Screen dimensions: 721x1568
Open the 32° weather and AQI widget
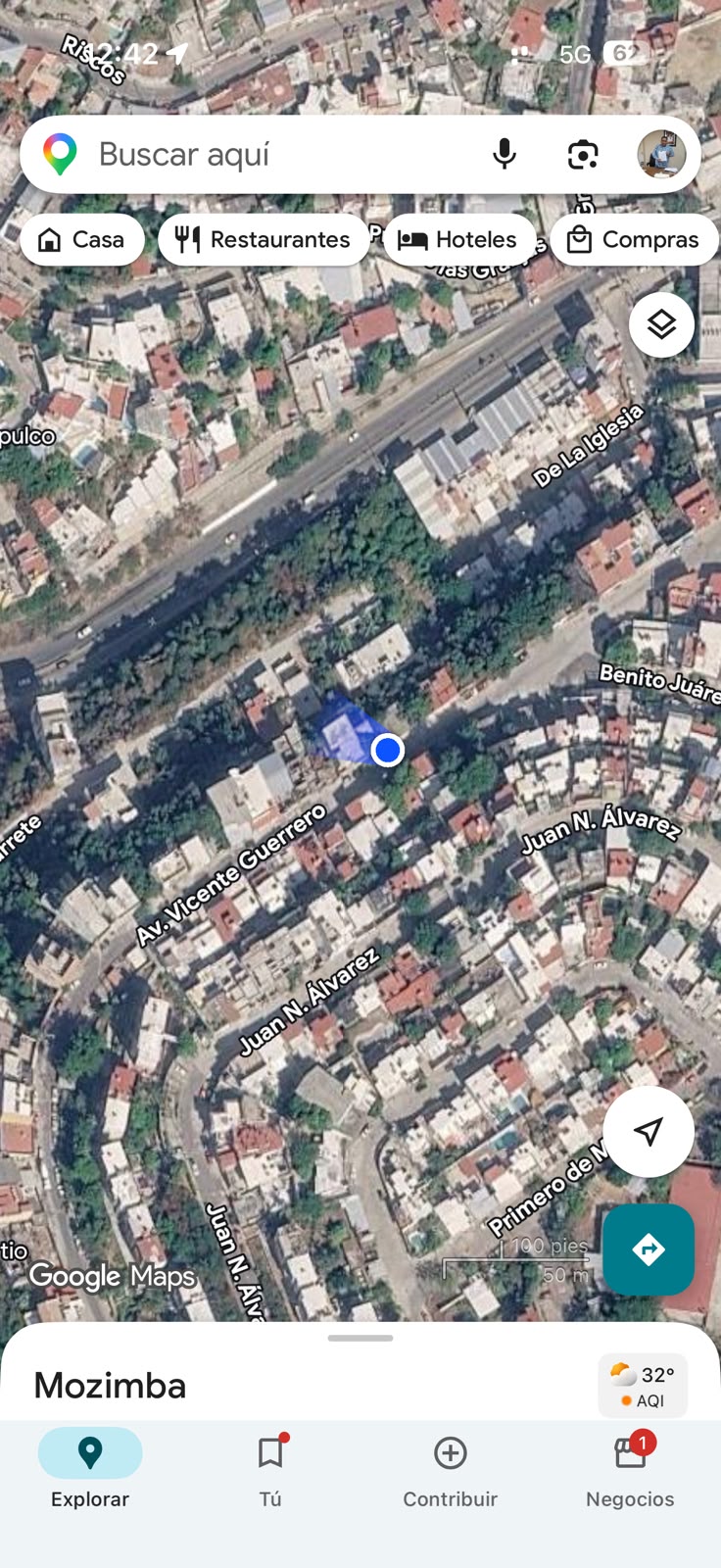pyautogui.click(x=643, y=1386)
